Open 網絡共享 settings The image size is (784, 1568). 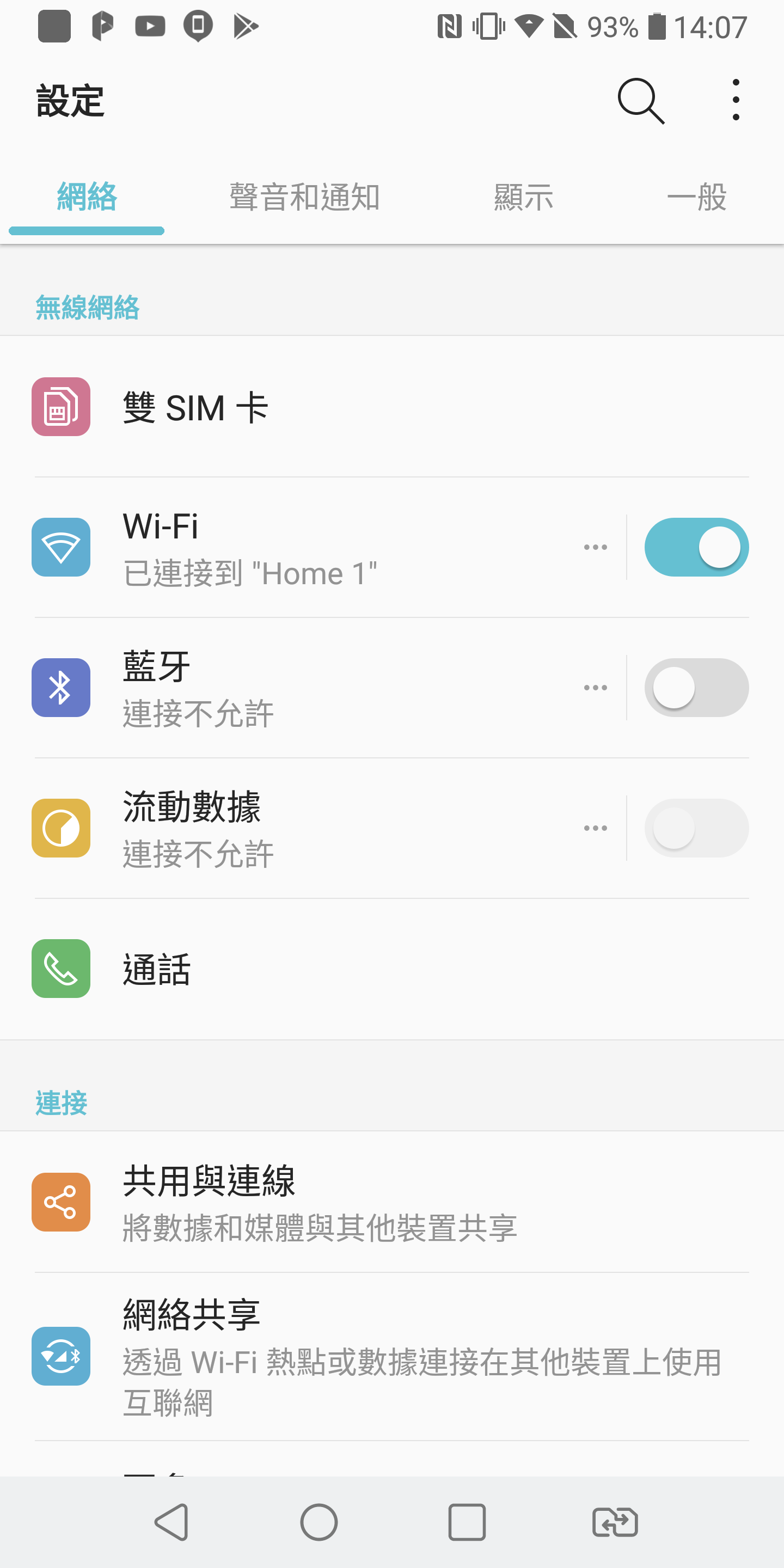(392, 1357)
